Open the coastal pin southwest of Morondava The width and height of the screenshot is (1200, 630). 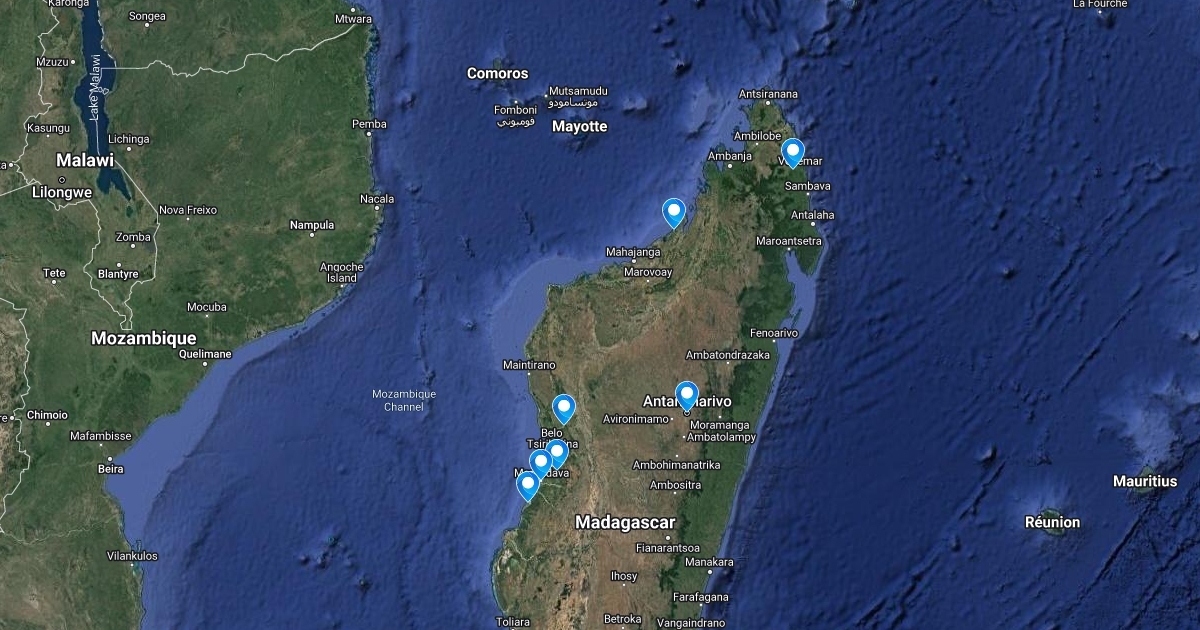pos(527,485)
